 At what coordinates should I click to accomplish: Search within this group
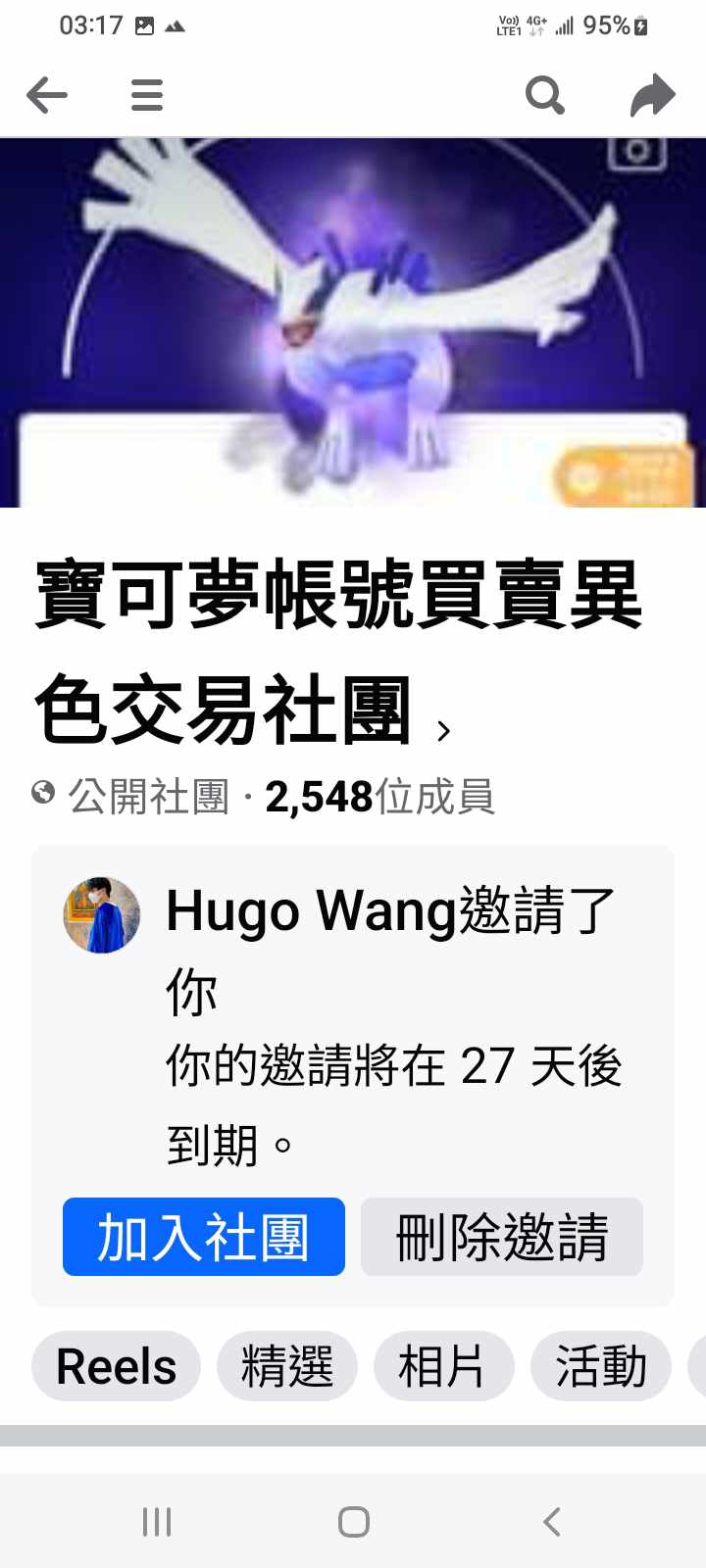[x=545, y=95]
